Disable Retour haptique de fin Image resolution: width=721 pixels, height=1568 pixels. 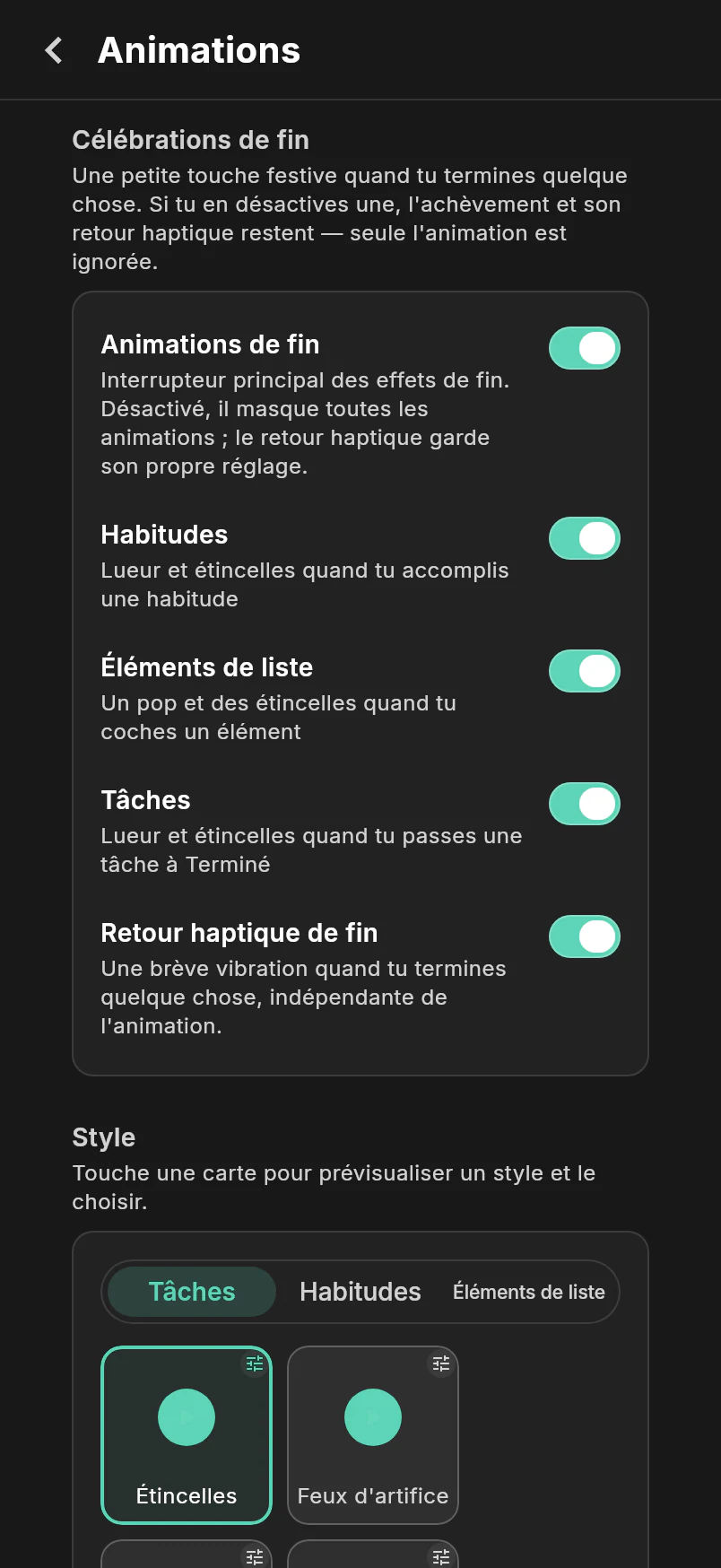click(x=585, y=936)
